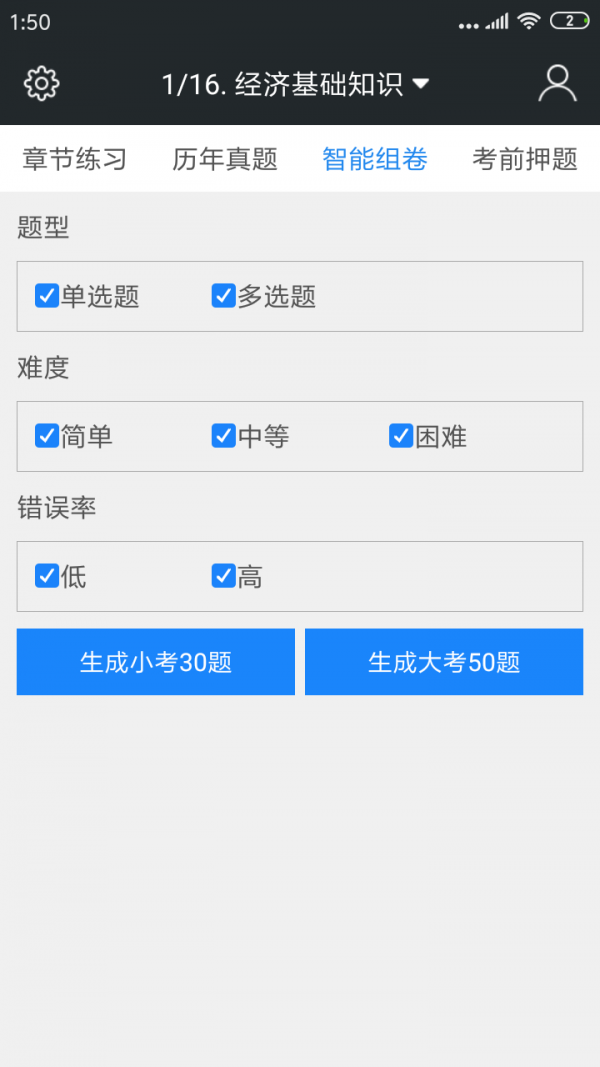Toggle the 简单 difficulty checkbox
Image resolution: width=600 pixels, height=1067 pixels.
[x=47, y=436]
